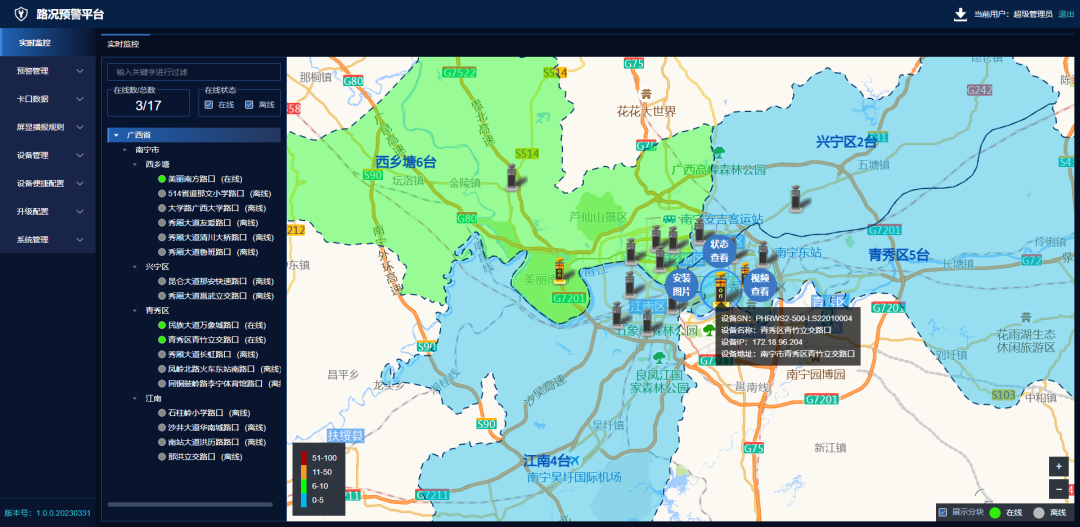Image resolution: width=1080 pixels, height=527 pixels.
Task: Zoom out the map with minus button
Action: coord(1059,488)
